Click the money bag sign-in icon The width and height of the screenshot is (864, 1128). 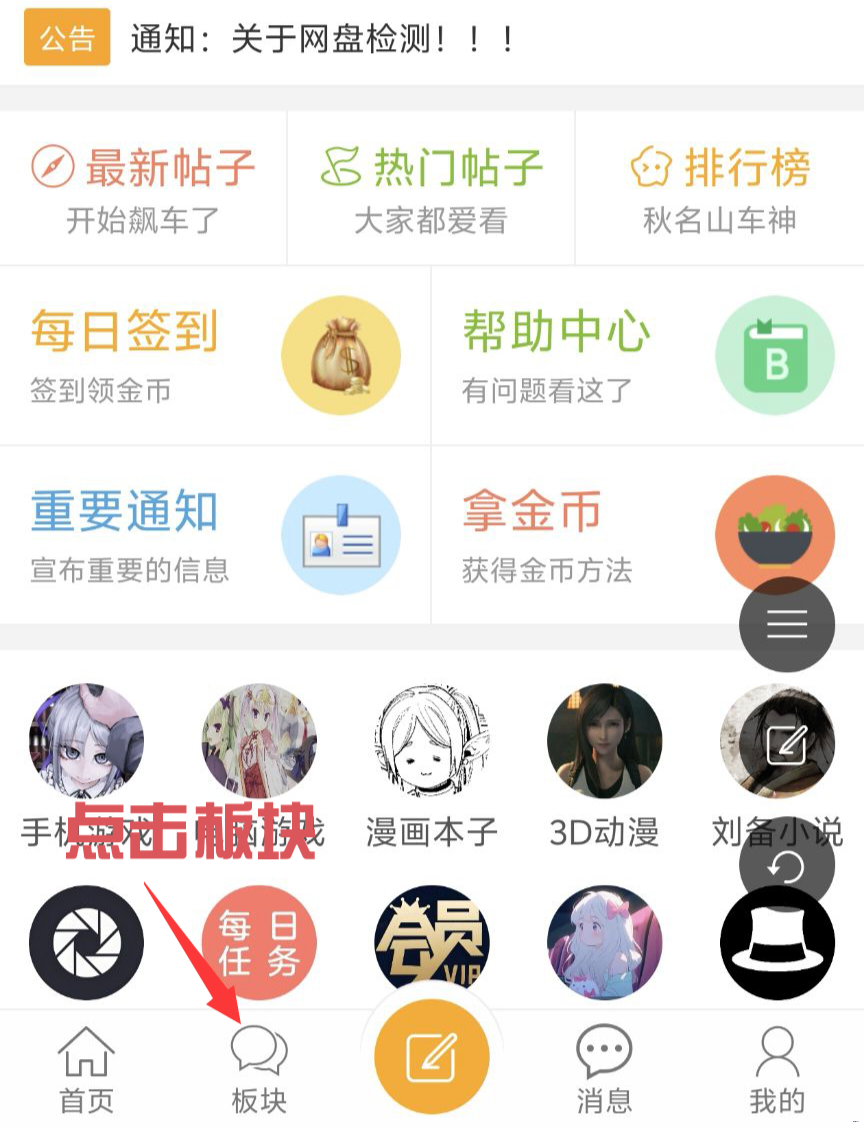pyautogui.click(x=341, y=354)
